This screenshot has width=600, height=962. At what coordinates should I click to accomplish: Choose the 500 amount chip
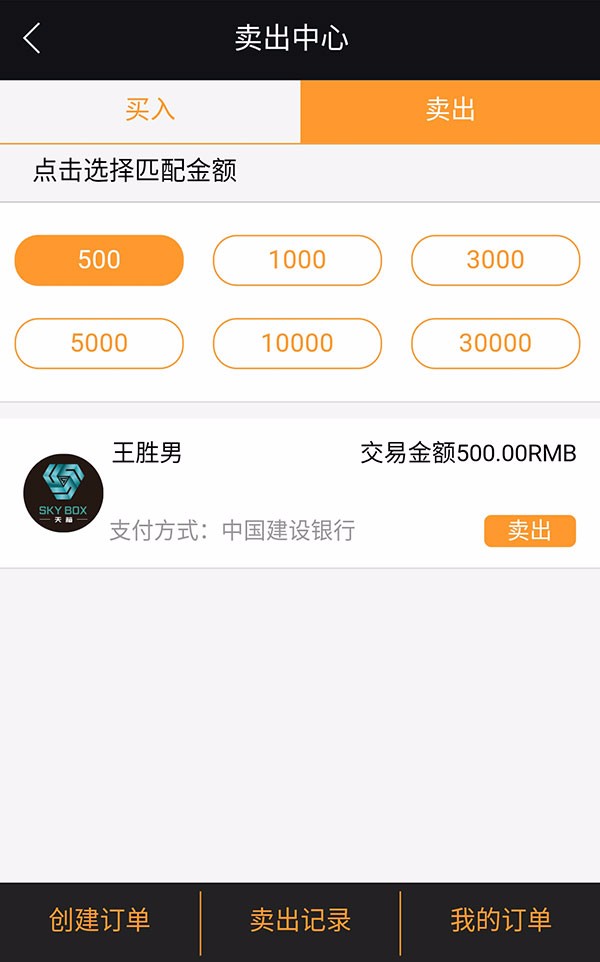click(99, 260)
